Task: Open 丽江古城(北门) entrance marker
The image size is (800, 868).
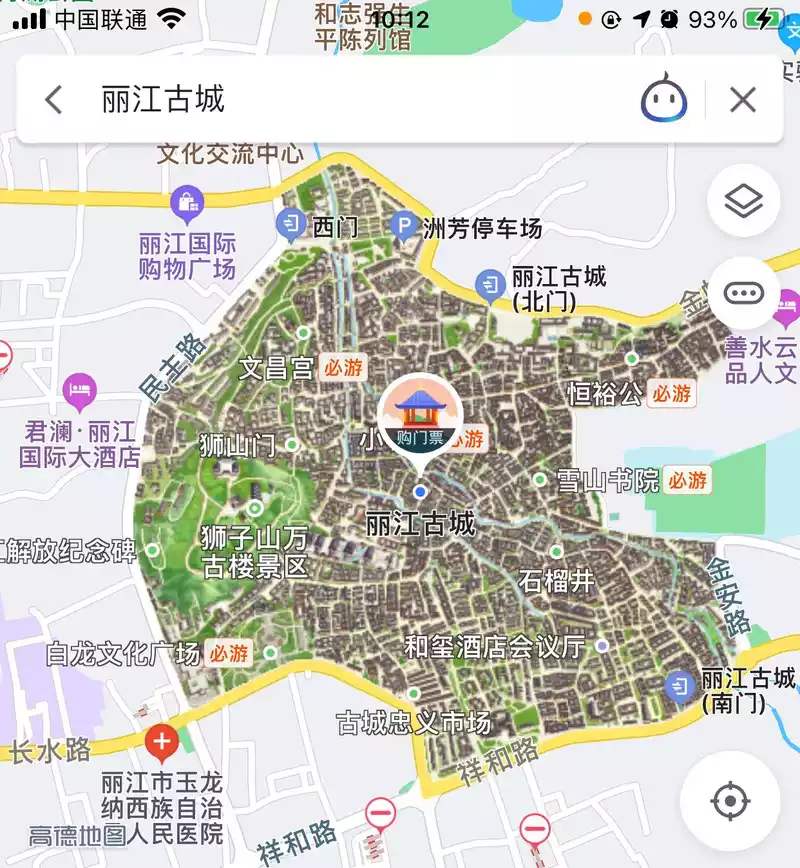Action: point(490,285)
